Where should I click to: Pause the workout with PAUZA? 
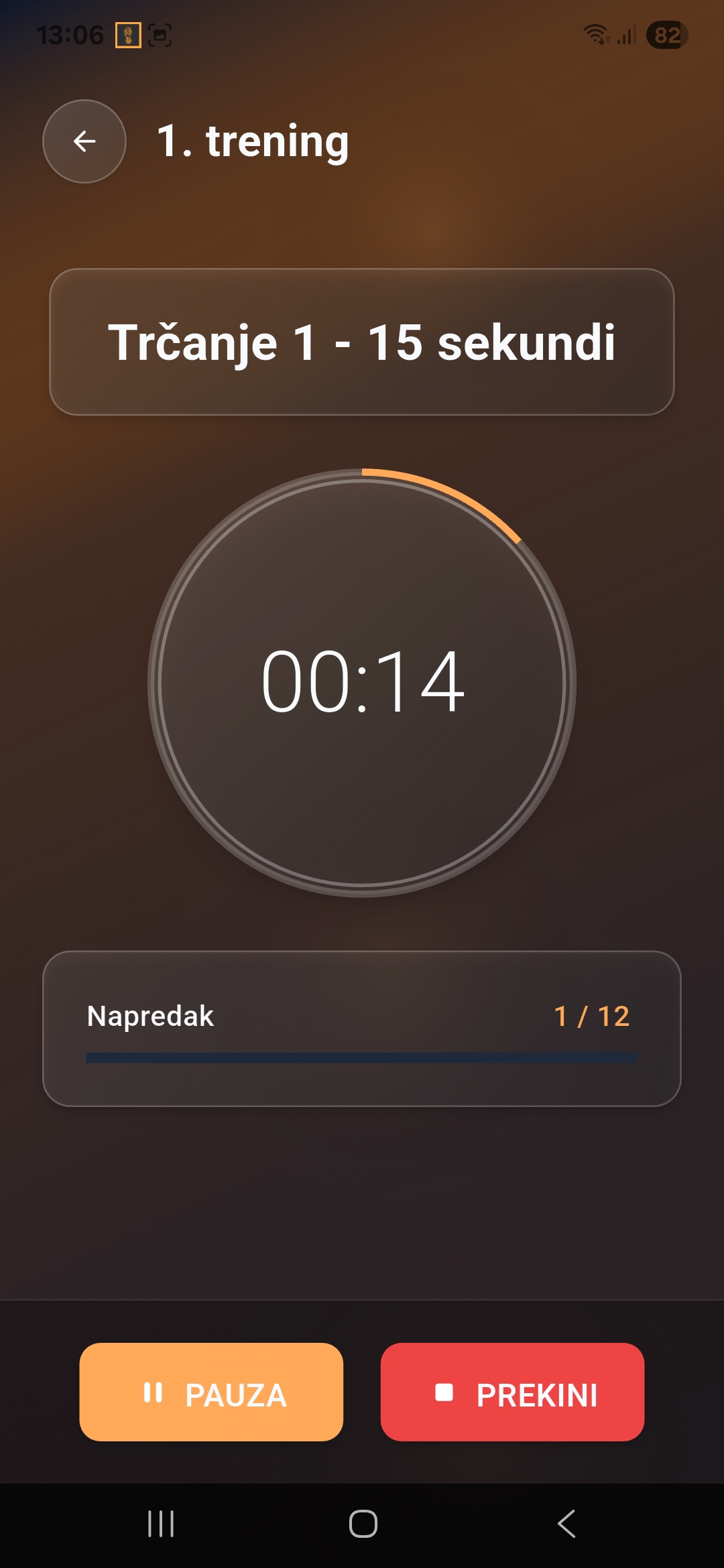coord(211,1392)
